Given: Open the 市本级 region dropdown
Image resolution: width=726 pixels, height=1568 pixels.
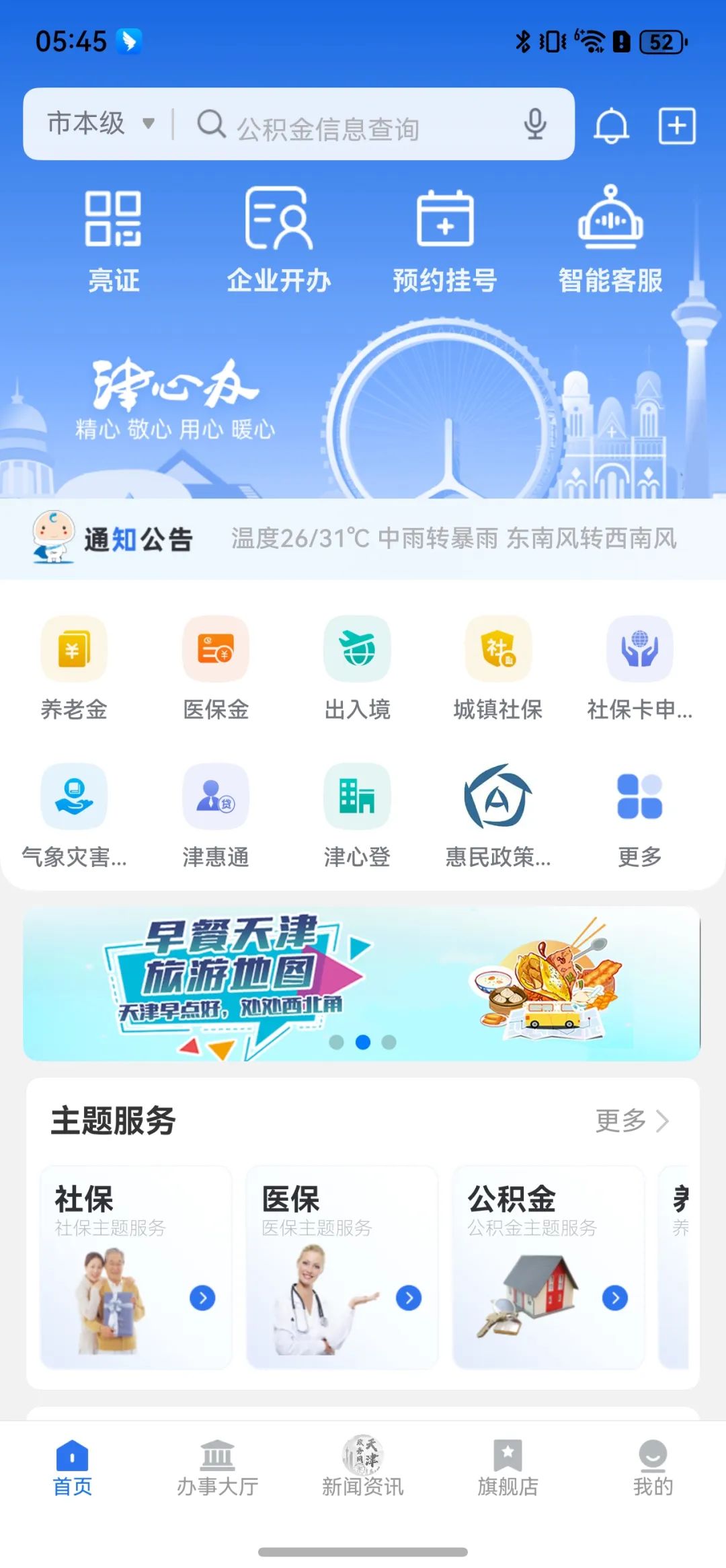Looking at the screenshot, I should pos(101,124).
